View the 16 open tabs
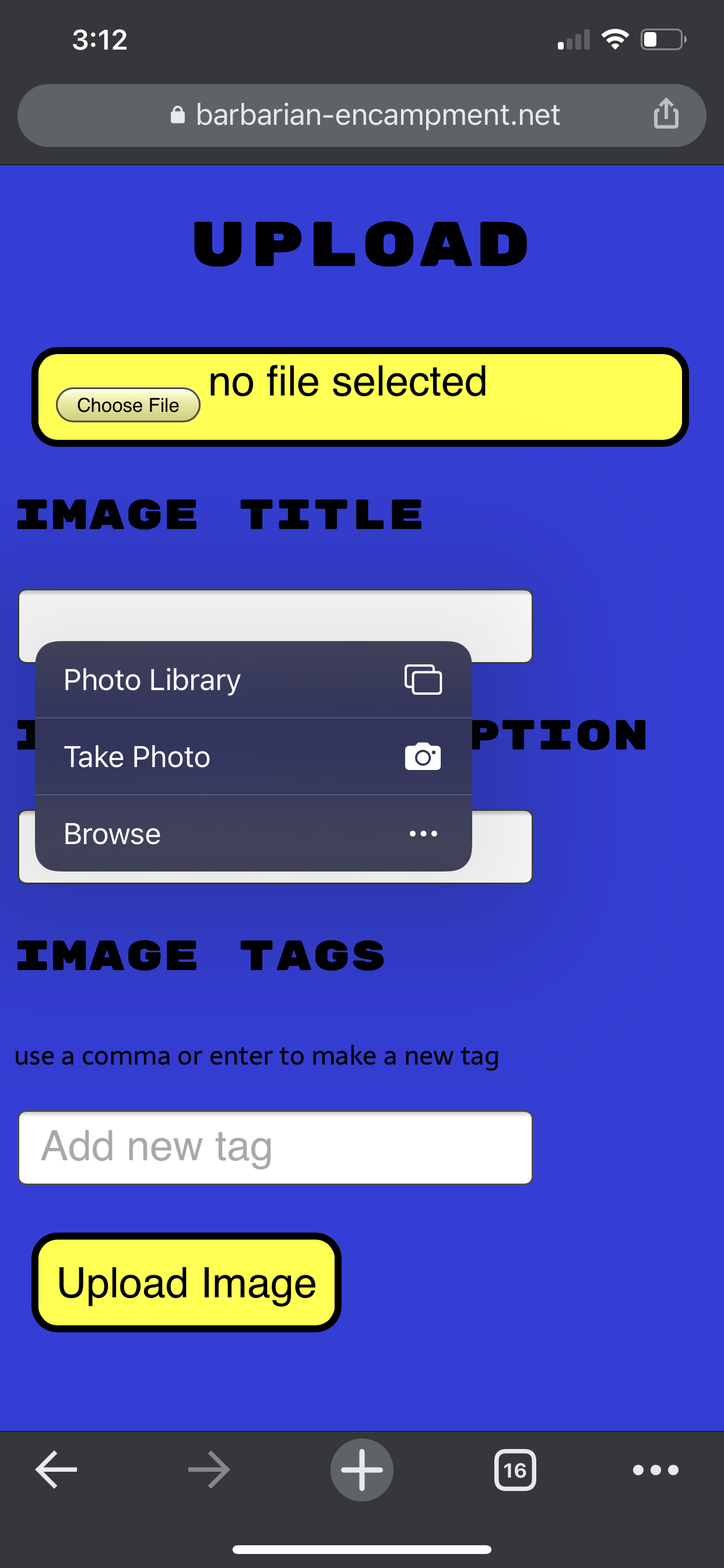The height and width of the screenshot is (1568, 724). pos(515,1470)
